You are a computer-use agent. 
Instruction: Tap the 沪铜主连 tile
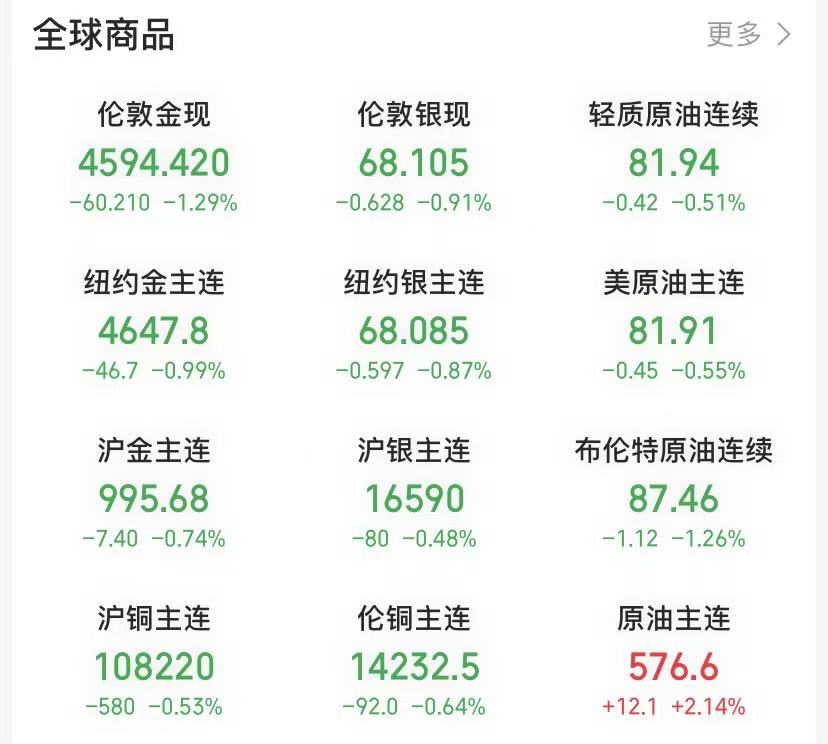154,661
